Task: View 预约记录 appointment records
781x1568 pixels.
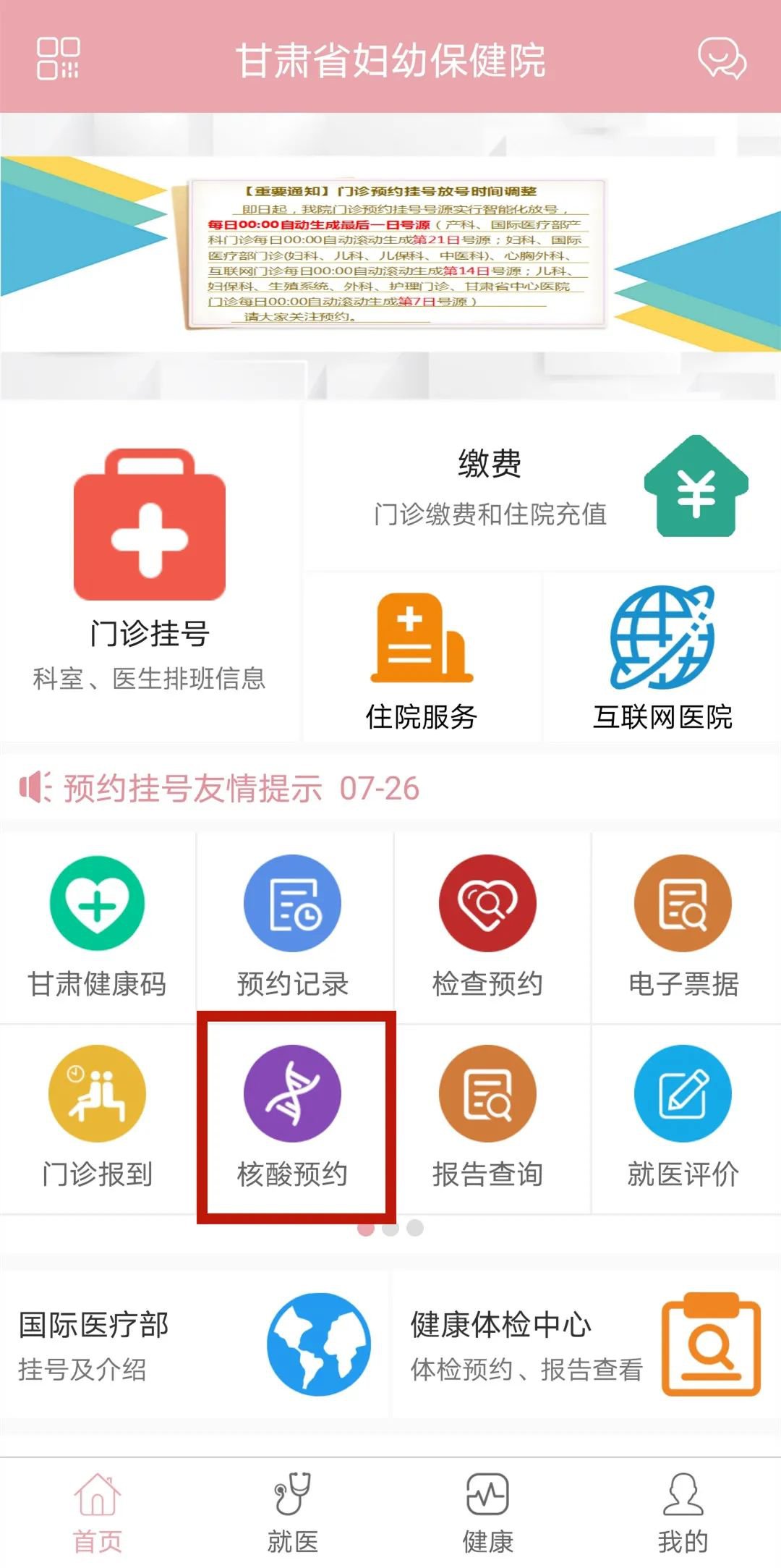Action: point(293,928)
